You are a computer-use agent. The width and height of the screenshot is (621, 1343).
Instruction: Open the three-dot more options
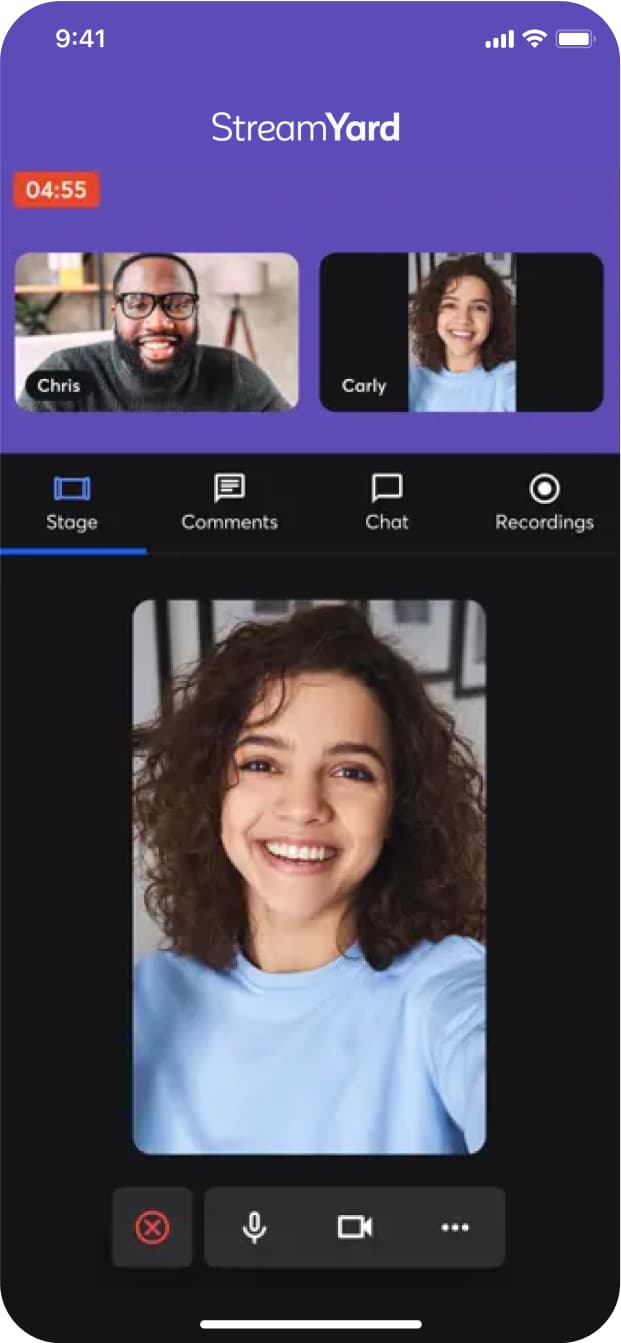(x=455, y=1227)
